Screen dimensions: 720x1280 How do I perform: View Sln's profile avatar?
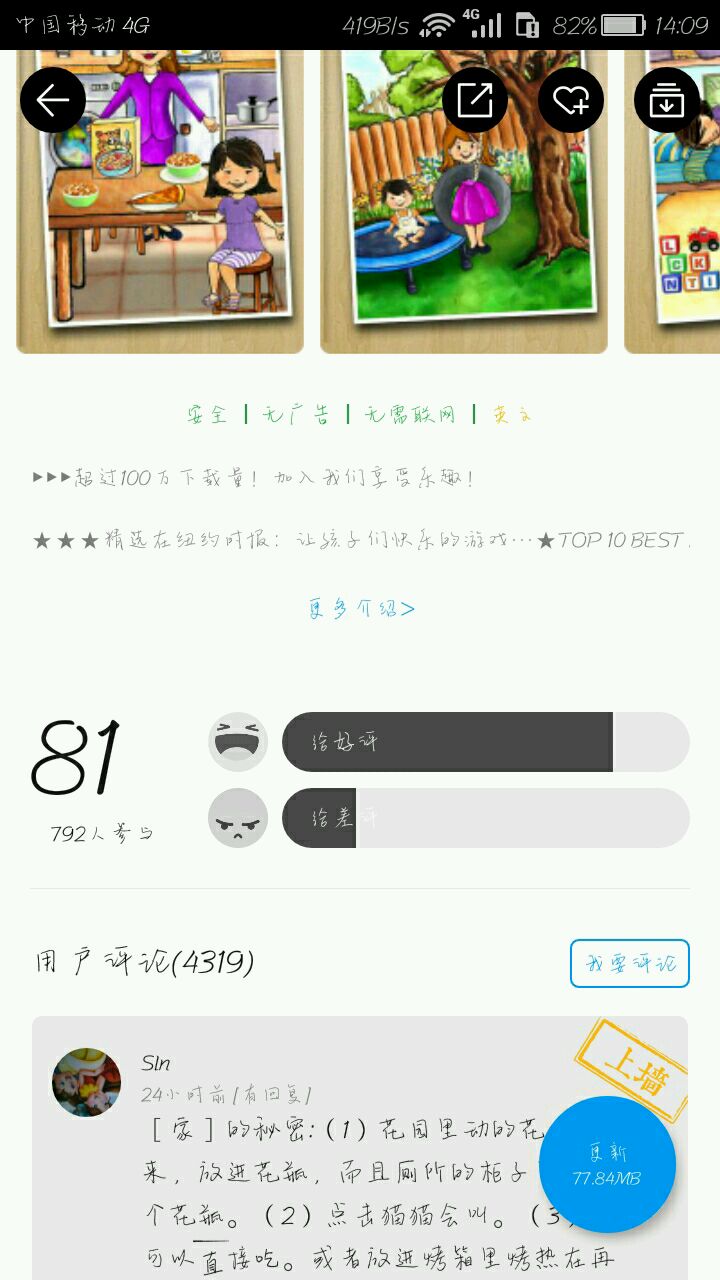[x=86, y=1082]
